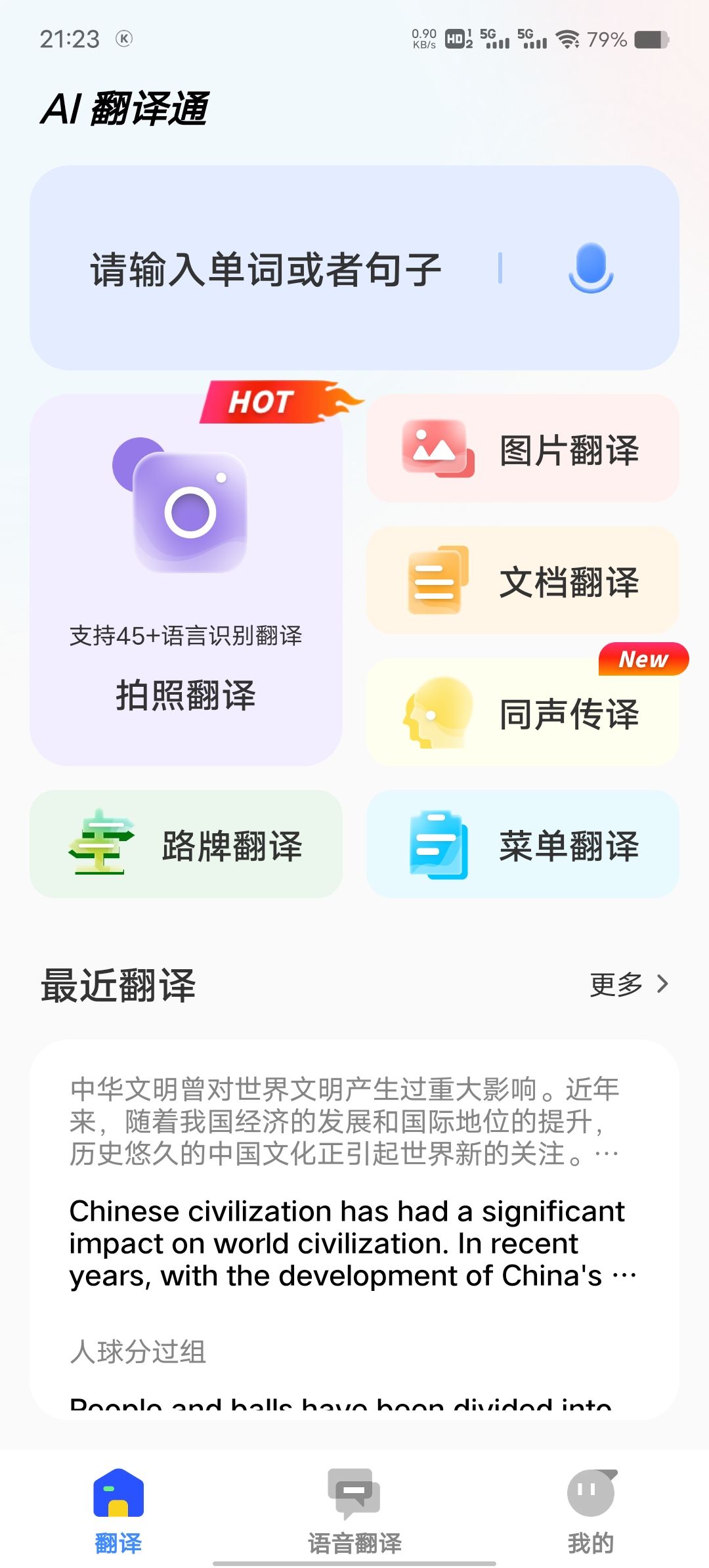
Task: Open the recent translation about Chinese civilization
Action: click(353, 1182)
